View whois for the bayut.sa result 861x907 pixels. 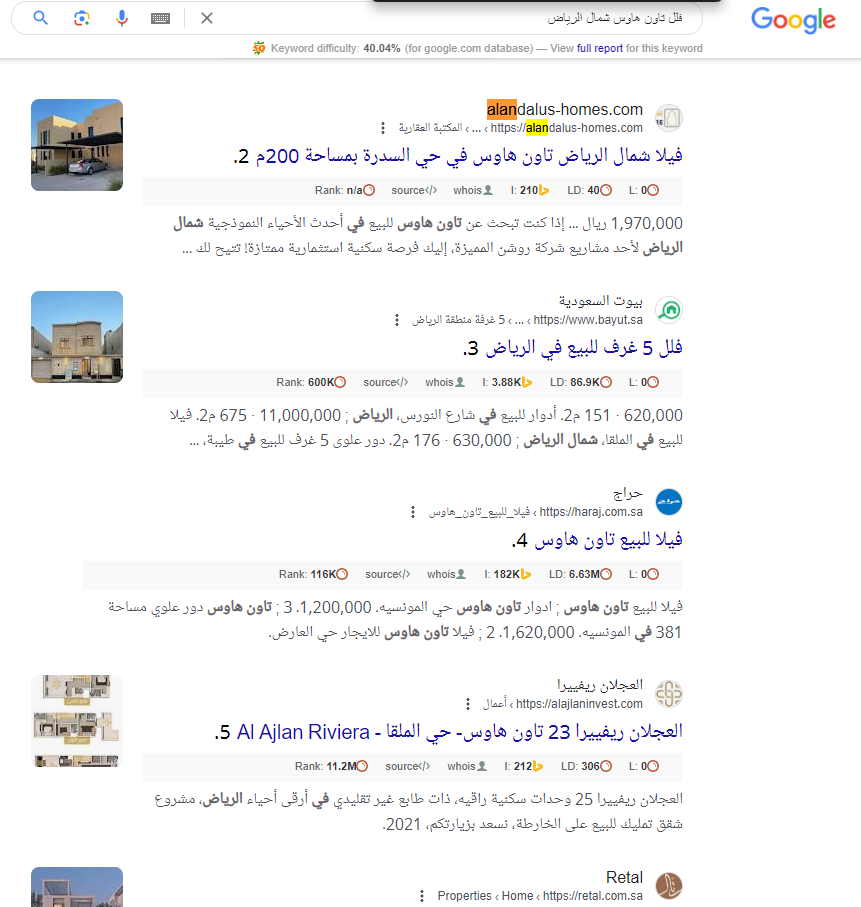(x=445, y=382)
